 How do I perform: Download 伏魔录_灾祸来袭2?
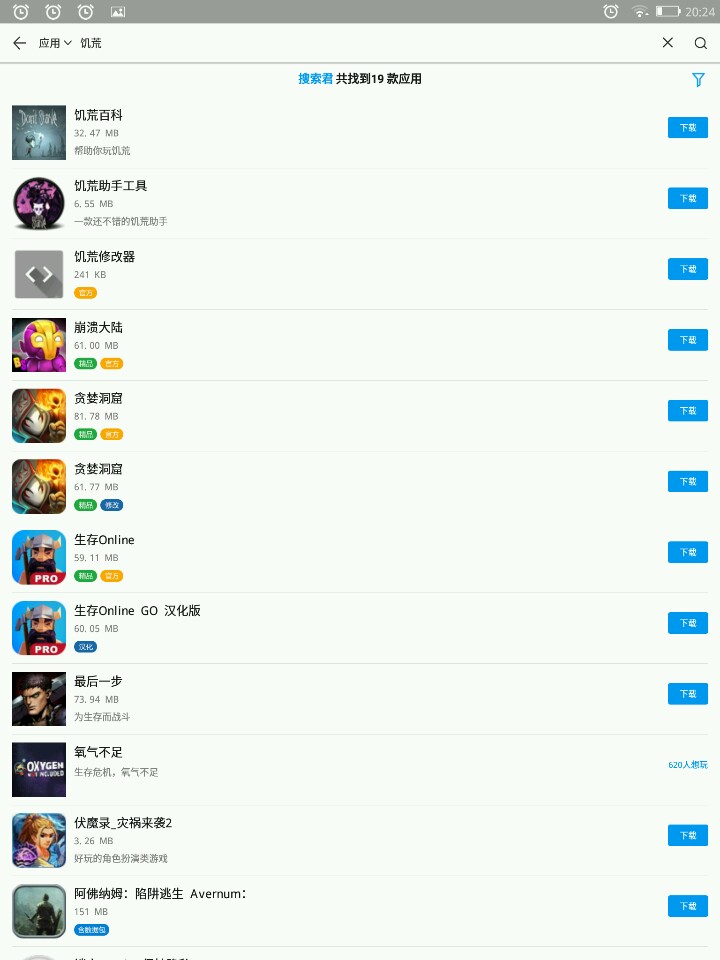pos(688,835)
